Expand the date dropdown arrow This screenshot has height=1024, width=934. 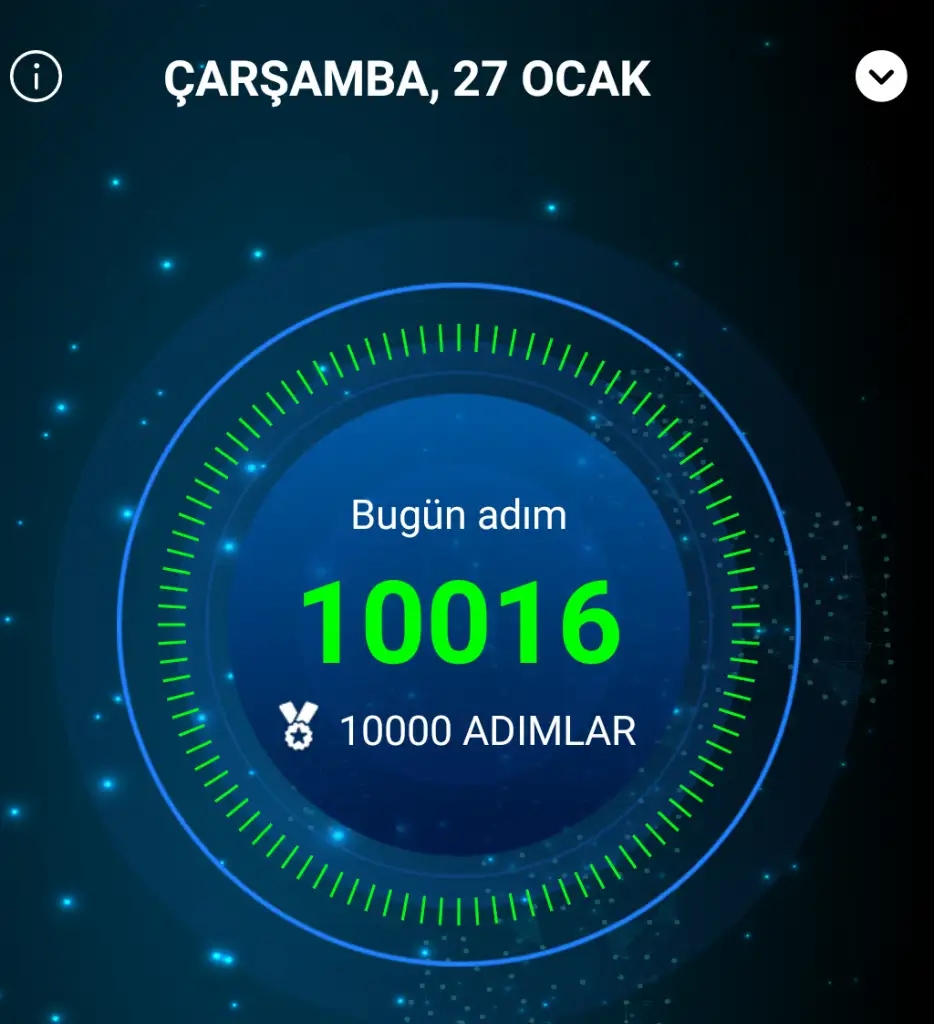pos(881,76)
